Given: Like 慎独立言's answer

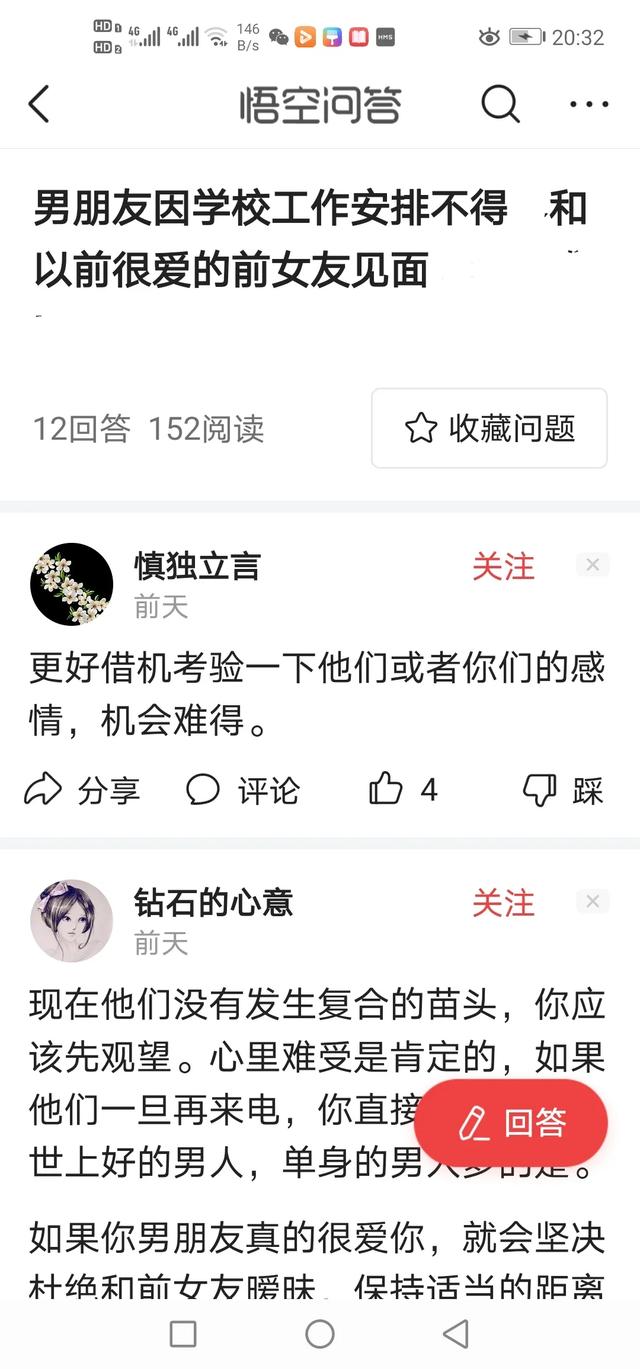Looking at the screenshot, I should pos(403,790).
